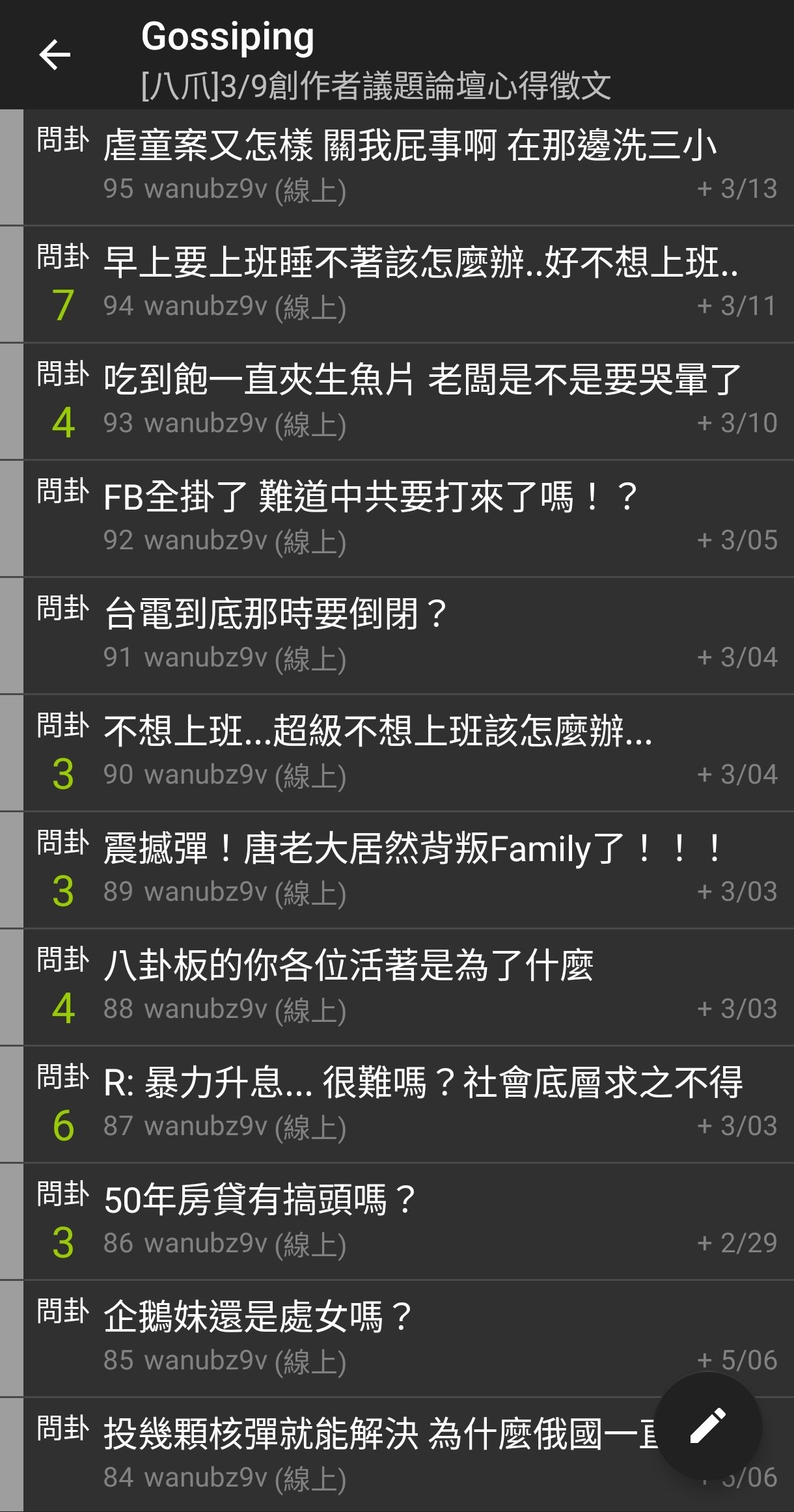
Task: Compose a new post with pencil button
Action: click(708, 1425)
